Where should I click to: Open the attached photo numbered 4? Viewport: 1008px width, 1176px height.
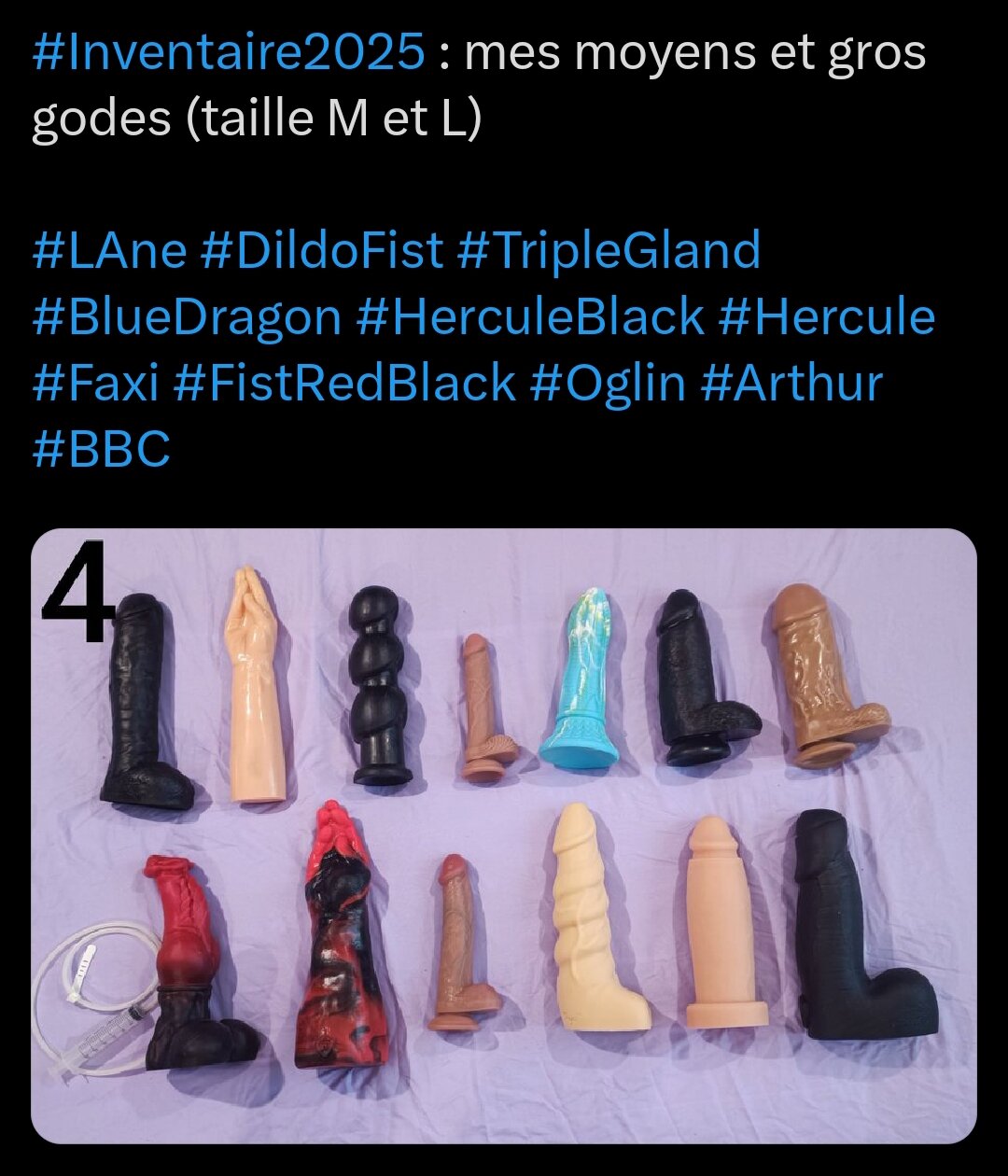(x=504, y=835)
